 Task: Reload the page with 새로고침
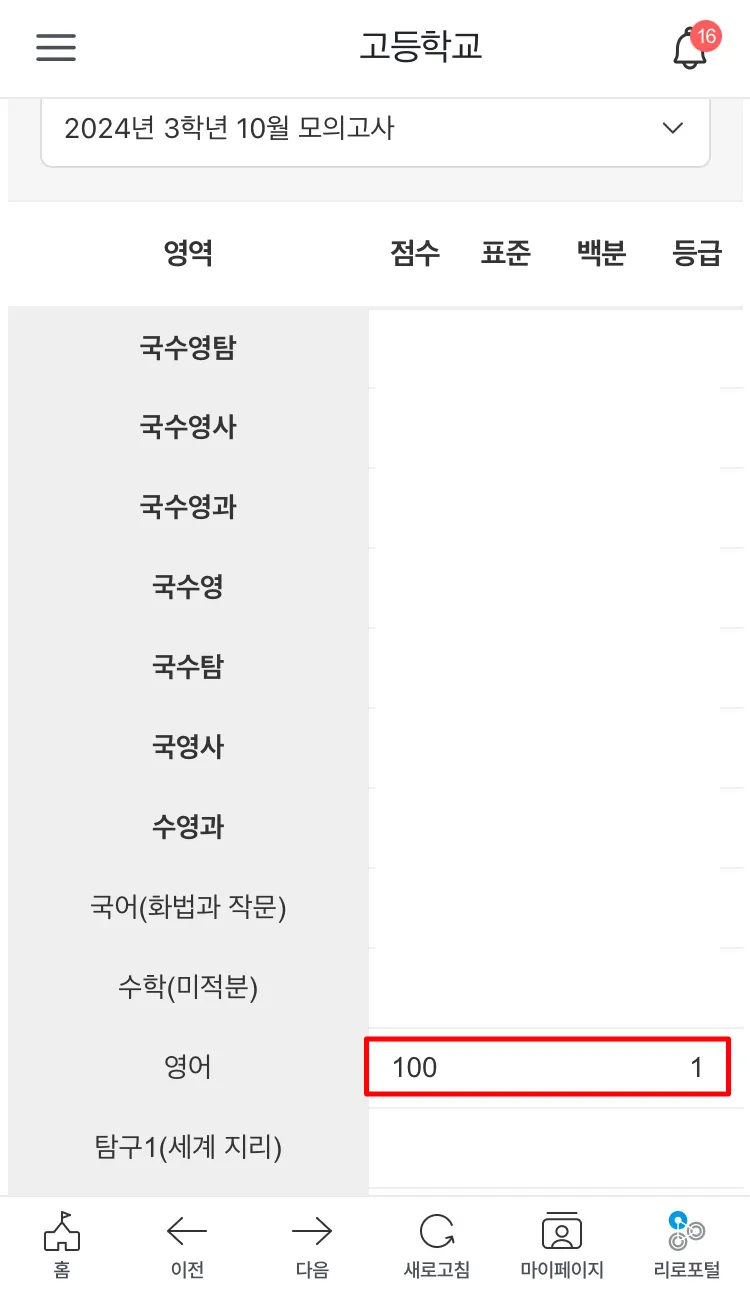[x=437, y=1243]
